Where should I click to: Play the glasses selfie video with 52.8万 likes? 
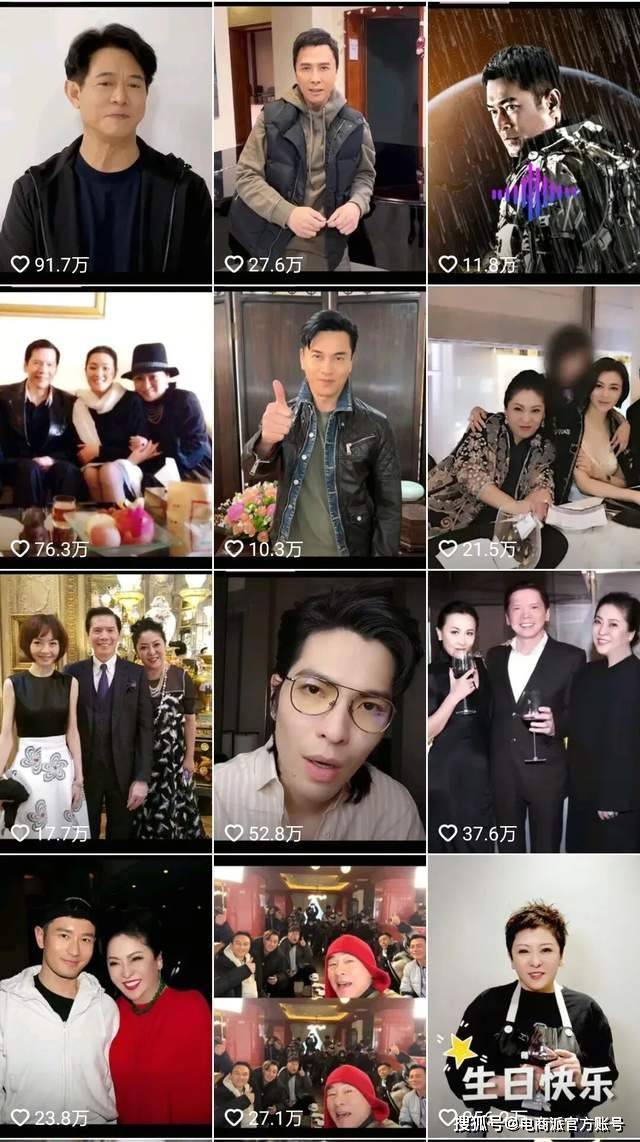[320, 712]
